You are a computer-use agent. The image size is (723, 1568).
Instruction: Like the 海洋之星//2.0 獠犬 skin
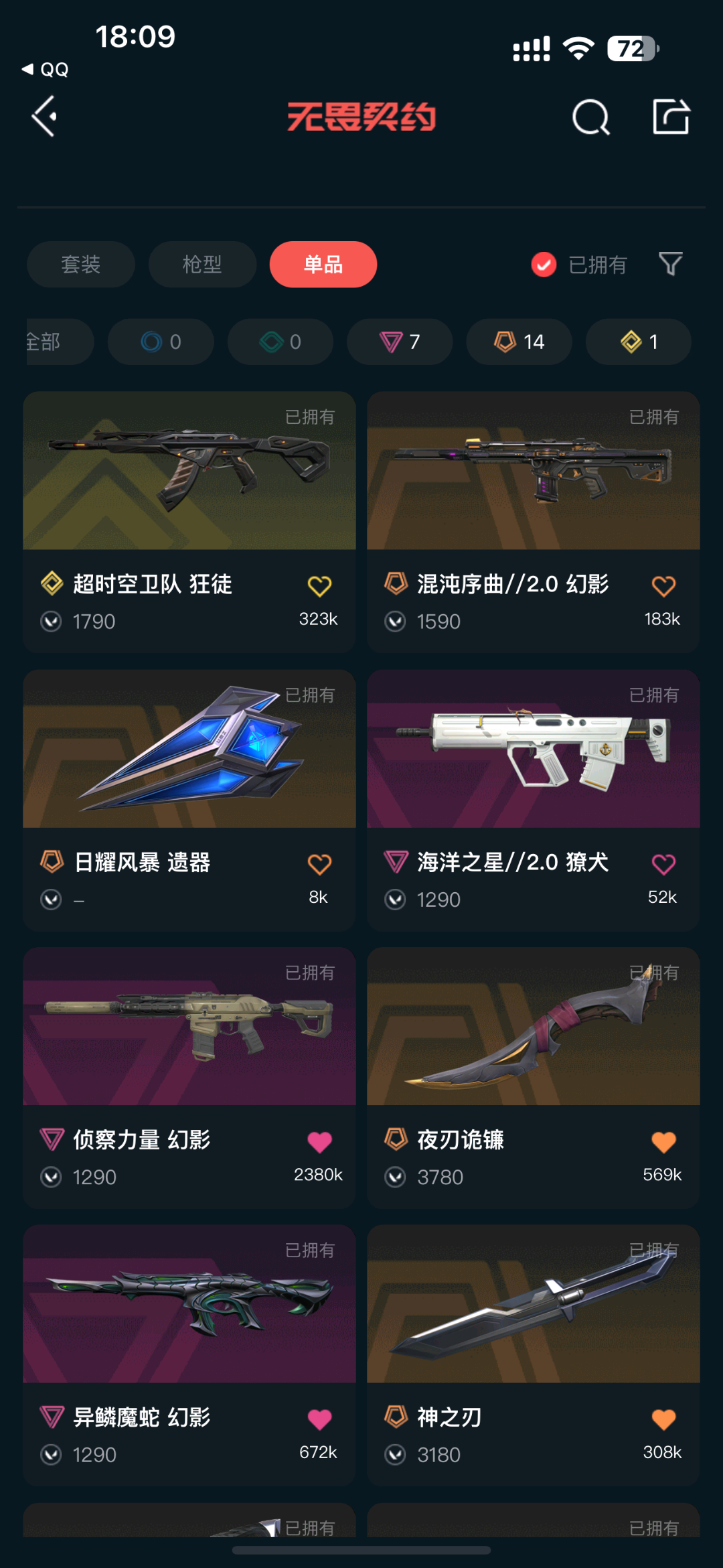tap(663, 864)
